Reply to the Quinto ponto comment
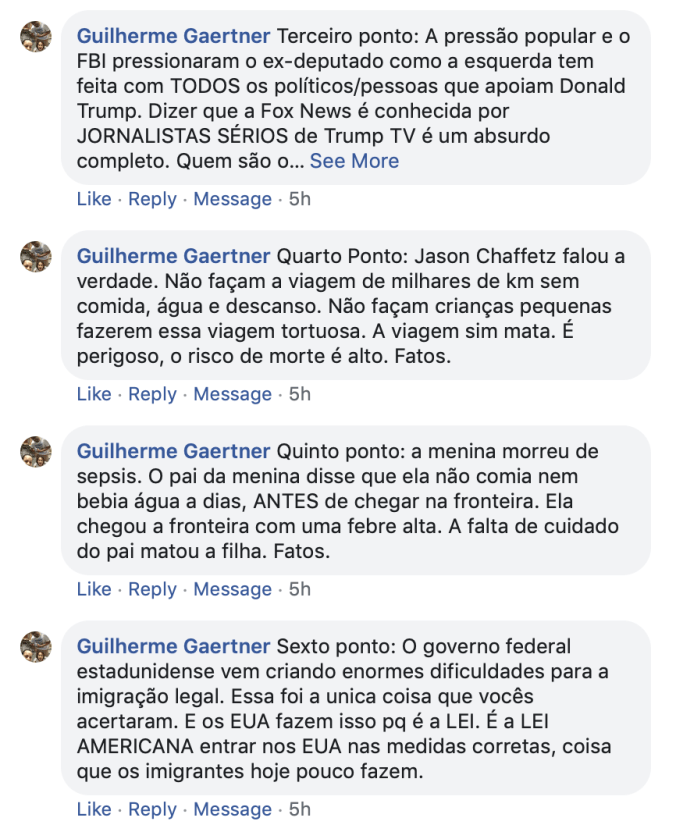The height and width of the screenshot is (832, 676). pos(152,589)
